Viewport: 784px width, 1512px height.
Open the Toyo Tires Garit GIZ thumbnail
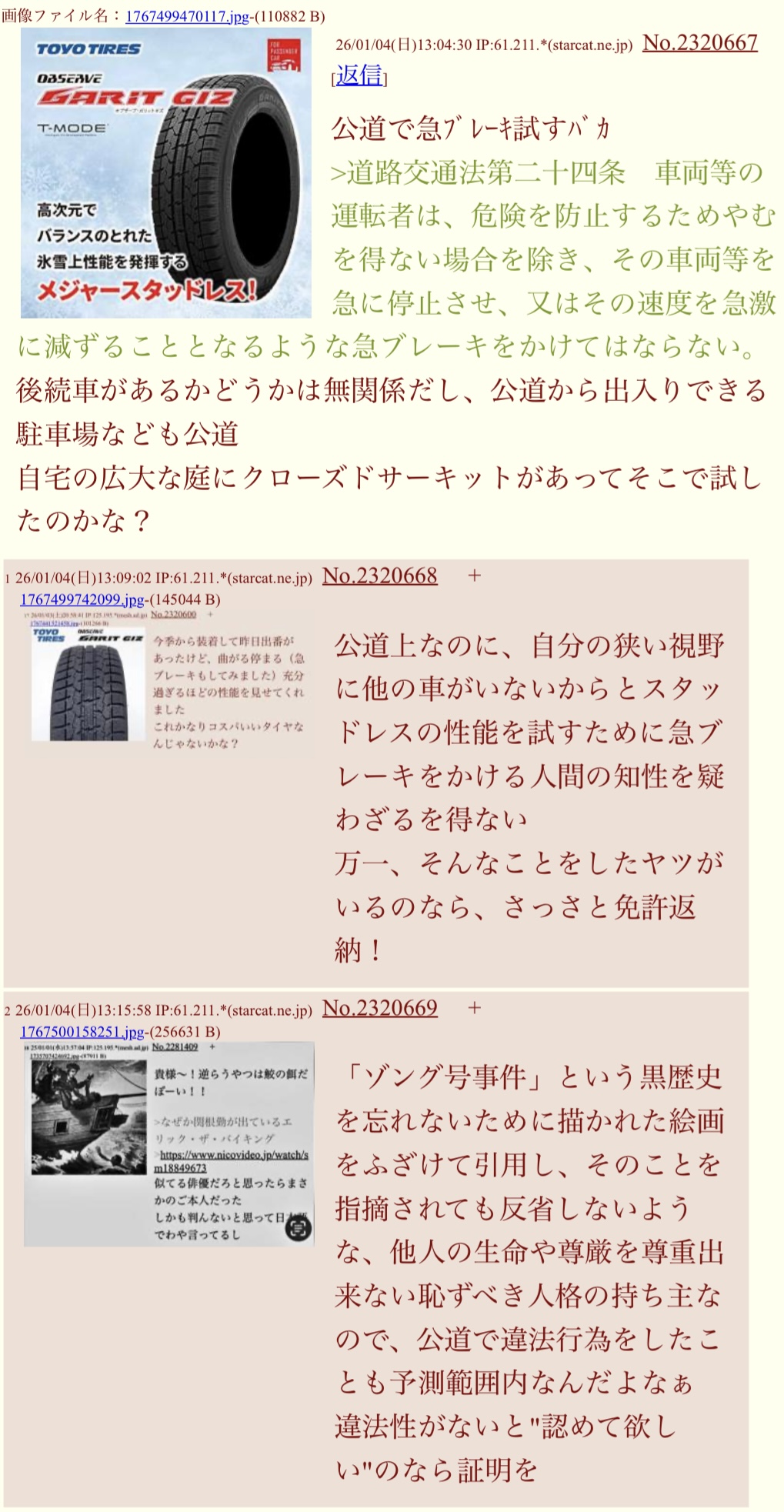165,173
